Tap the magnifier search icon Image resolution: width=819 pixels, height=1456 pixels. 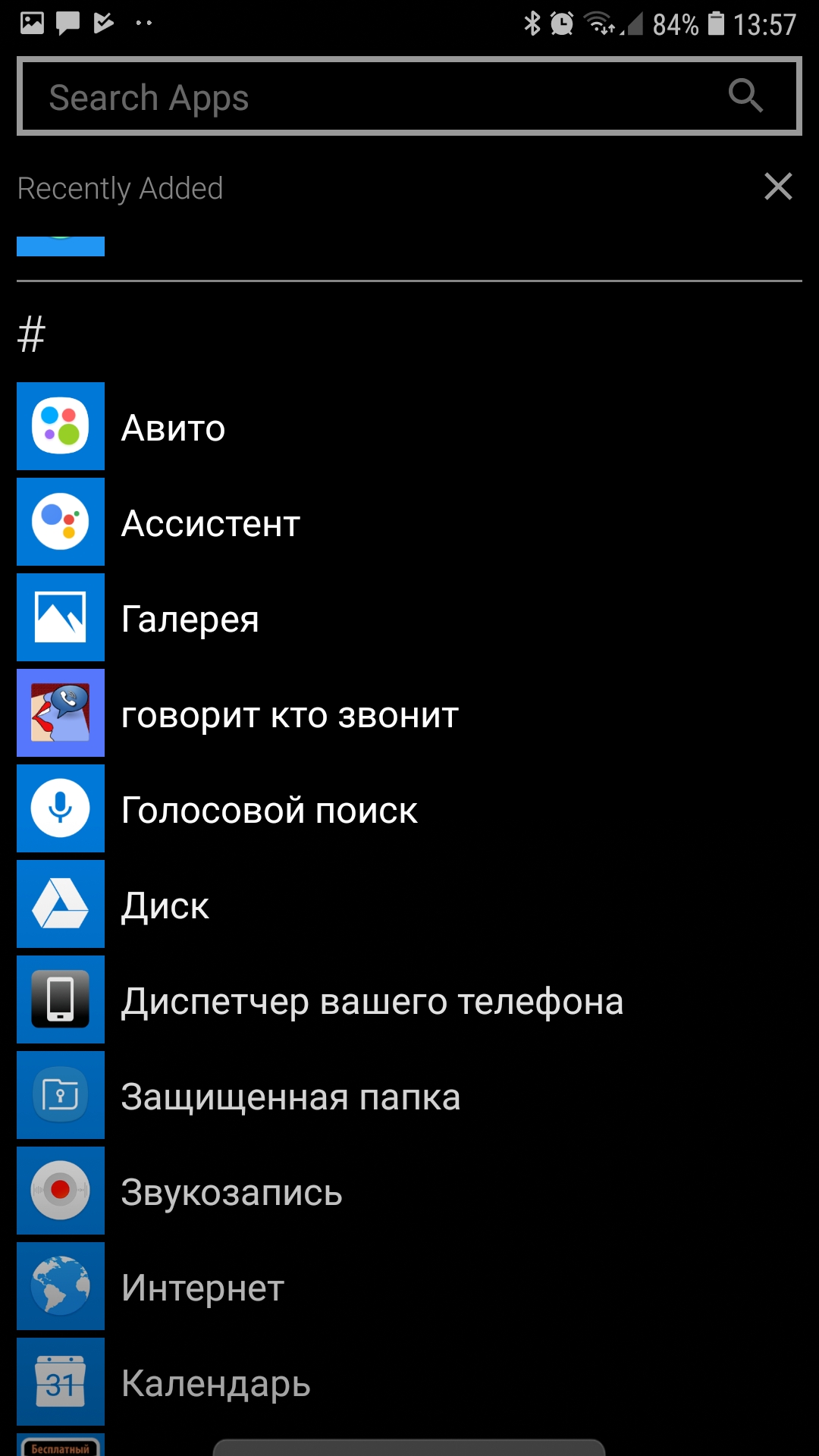(x=745, y=96)
